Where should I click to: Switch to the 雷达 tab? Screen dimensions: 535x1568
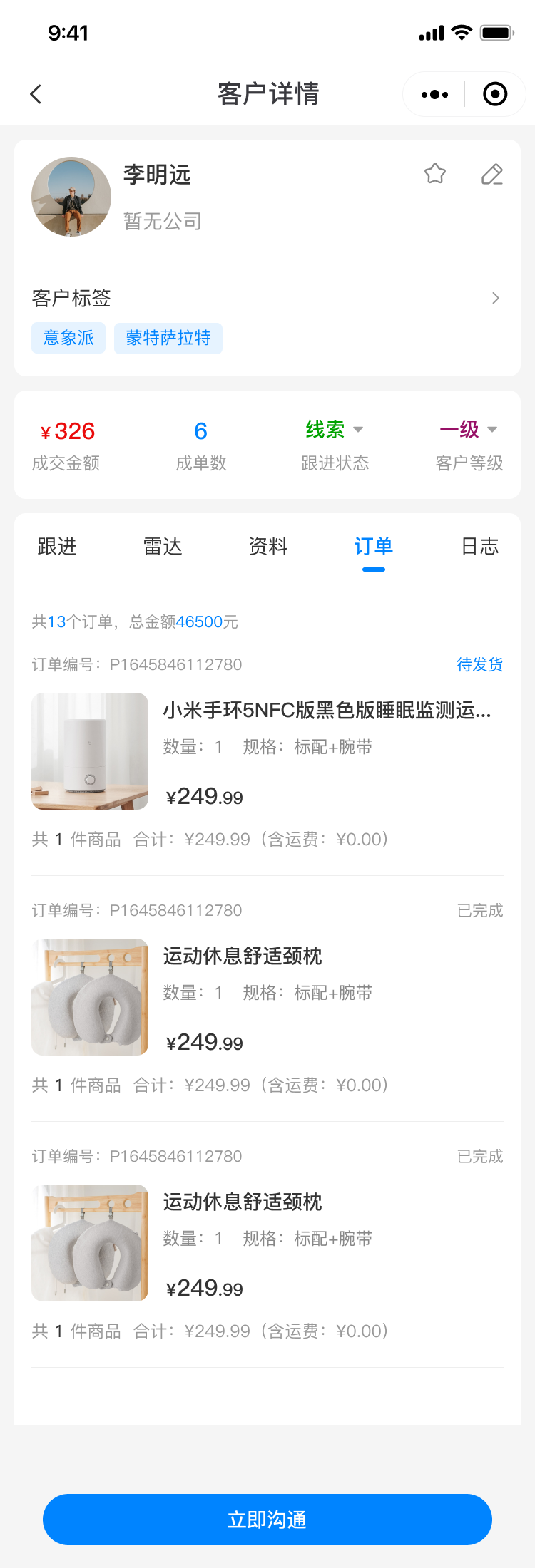coord(163,547)
